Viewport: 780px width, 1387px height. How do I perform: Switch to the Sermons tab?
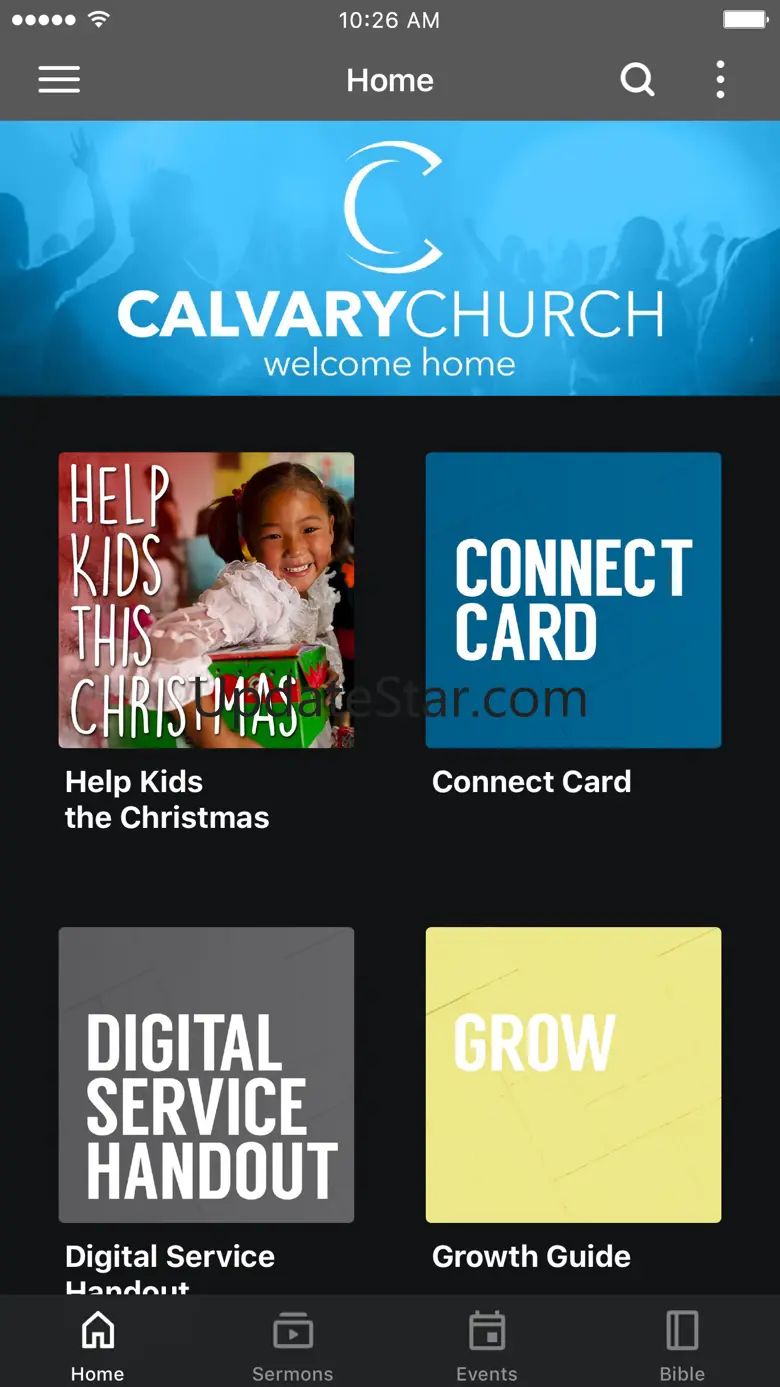pos(292,1345)
